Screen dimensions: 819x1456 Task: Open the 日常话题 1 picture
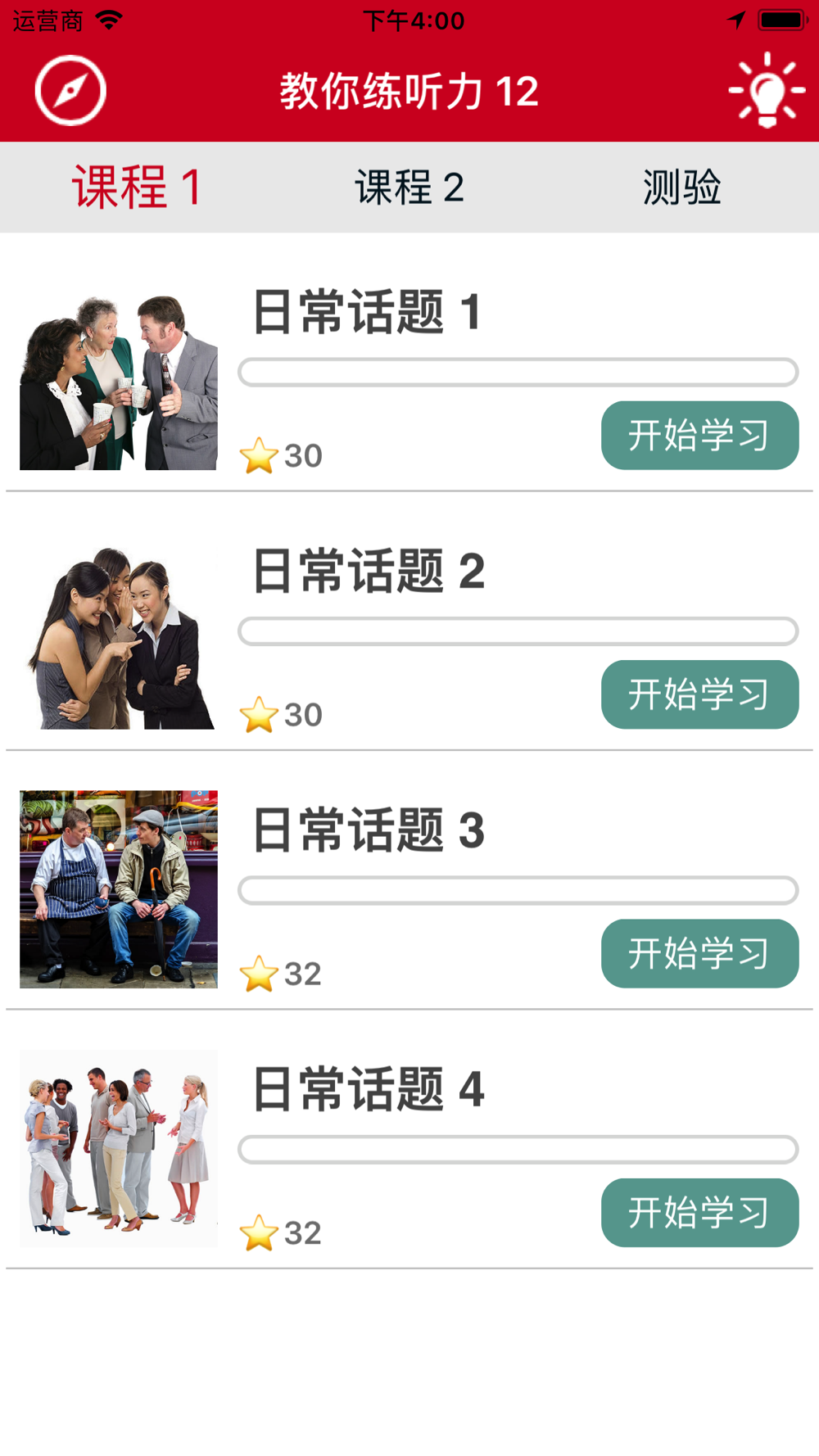(x=119, y=383)
